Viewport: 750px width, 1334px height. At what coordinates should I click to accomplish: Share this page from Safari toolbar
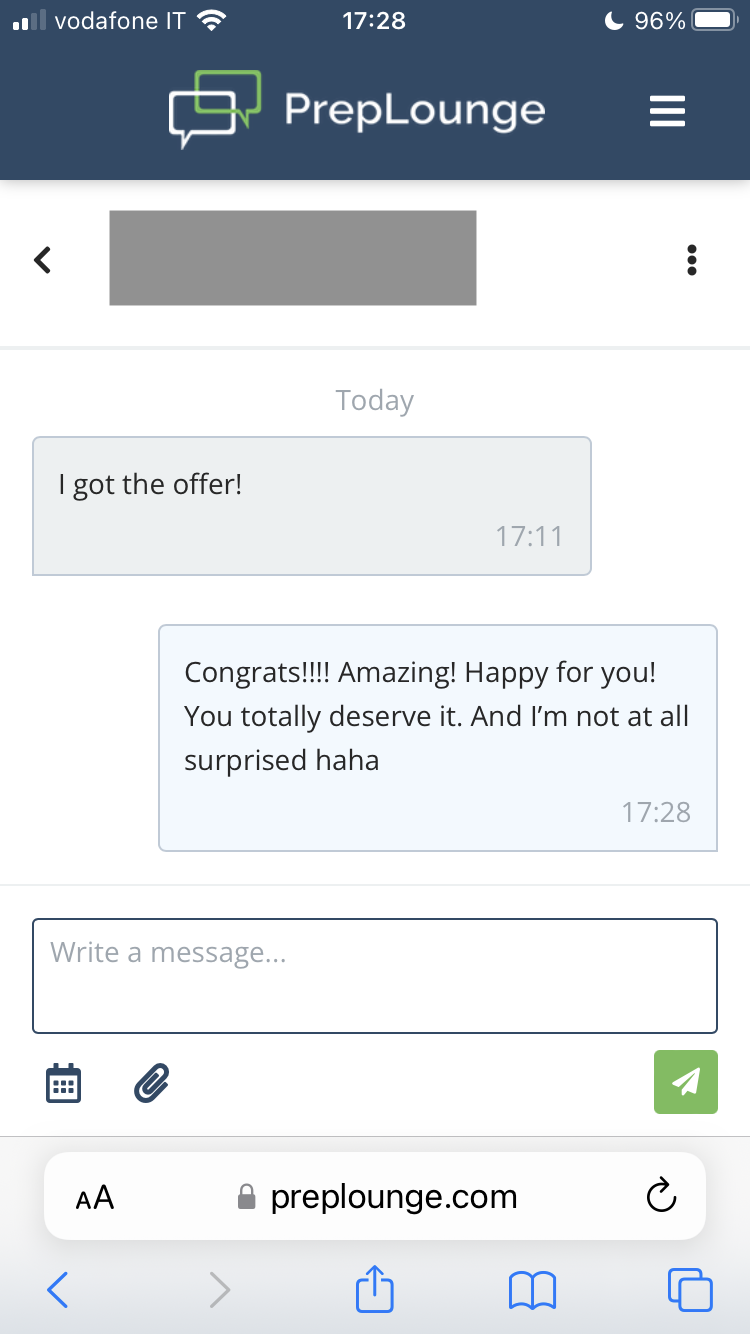[375, 1288]
